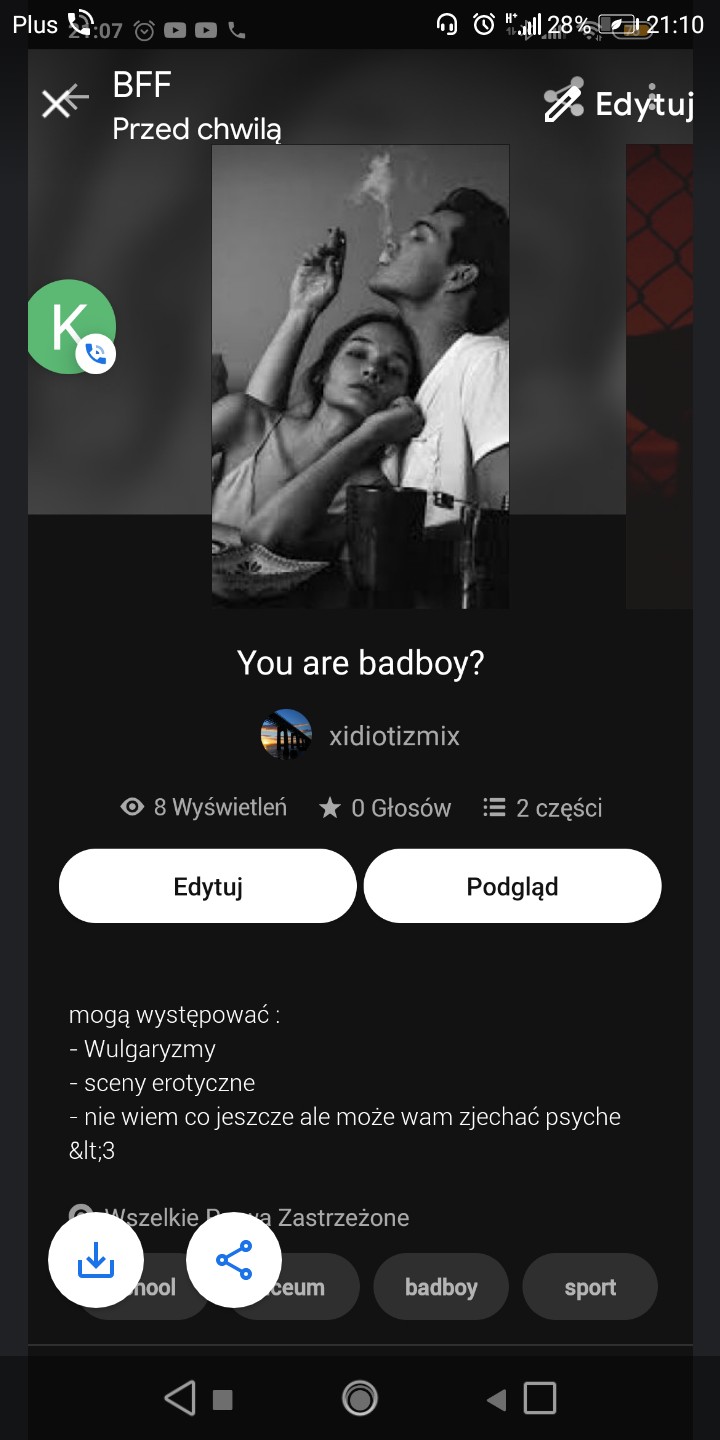Viewport: 720px width, 1440px height.
Task: Close the BFF image viewer
Action: tap(57, 103)
